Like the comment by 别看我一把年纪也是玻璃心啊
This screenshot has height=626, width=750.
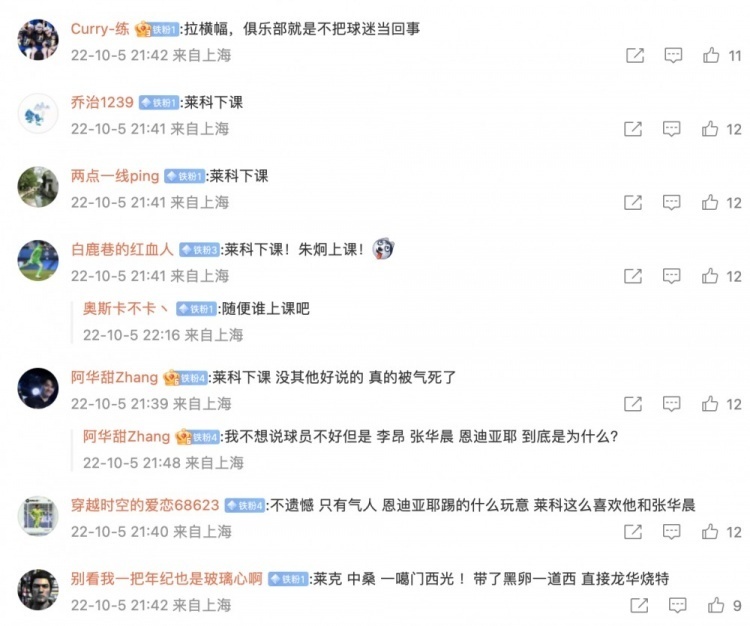[x=715, y=605]
